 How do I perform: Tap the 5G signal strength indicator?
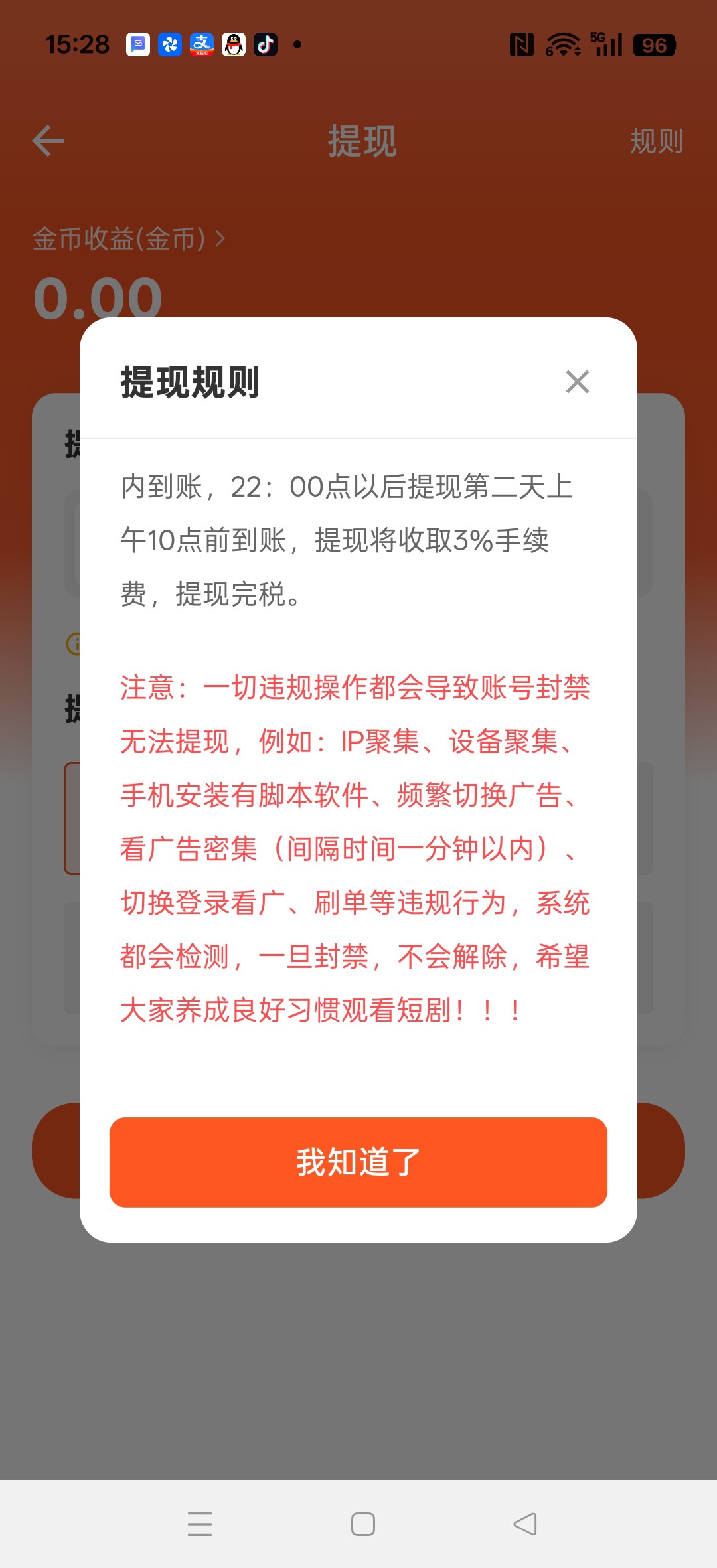tap(605, 45)
